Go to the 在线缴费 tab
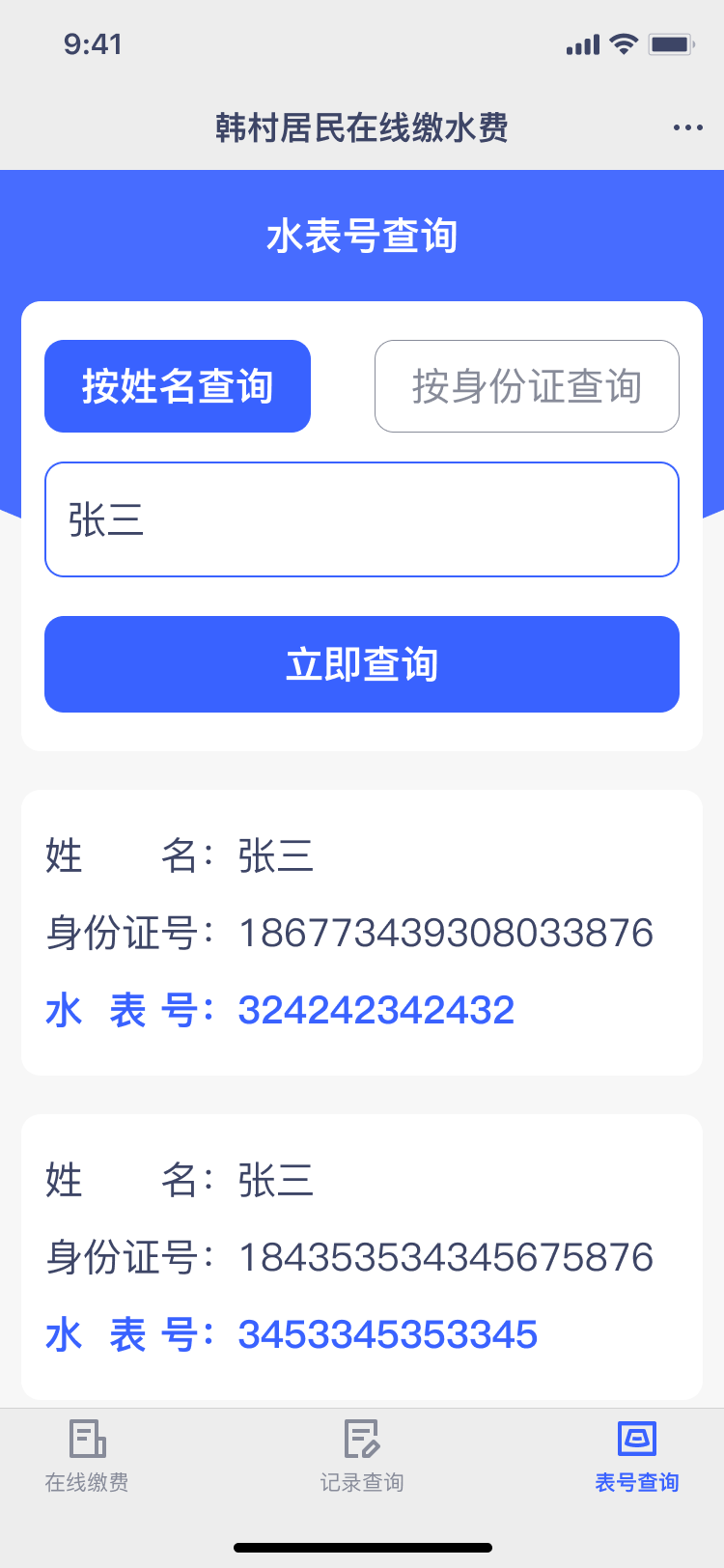724x1568 pixels. pos(87,1456)
